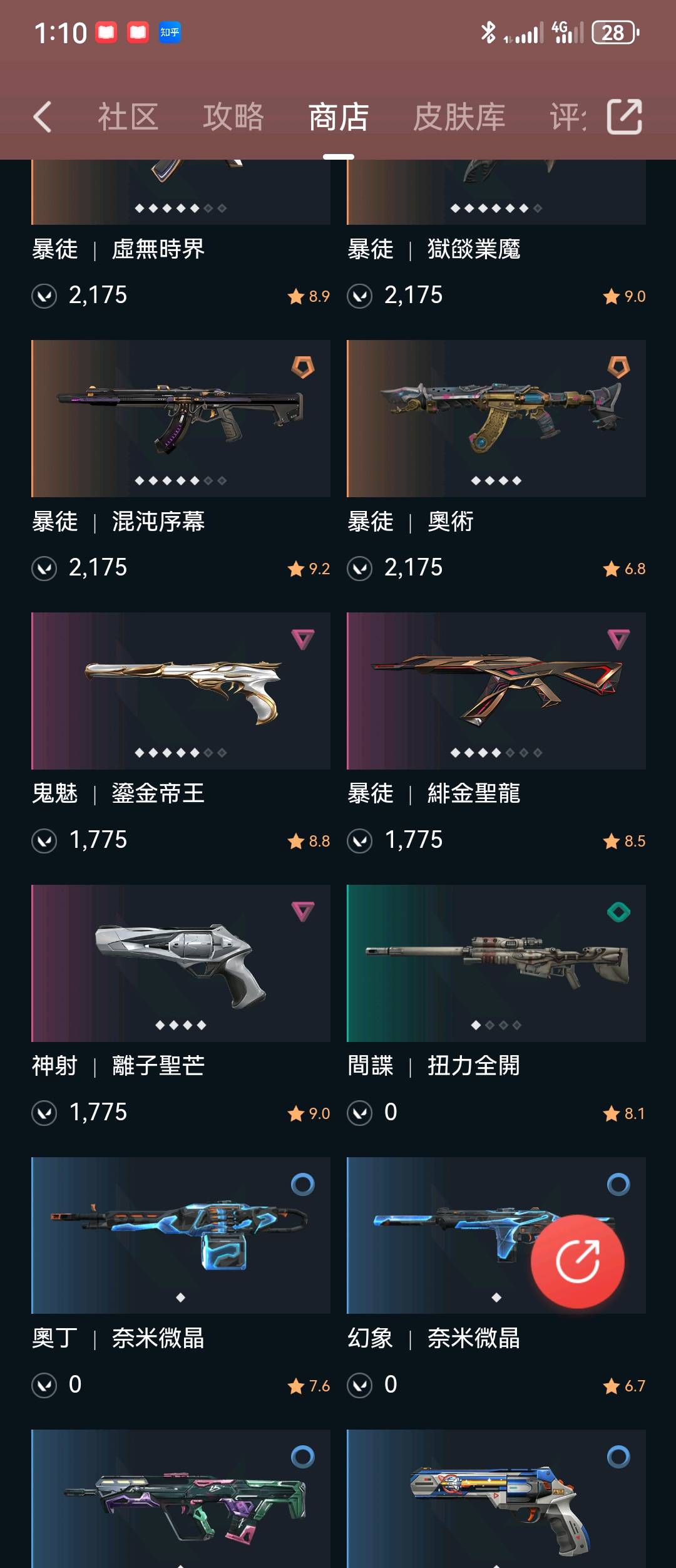Open the 皮肤库 tab
This screenshot has height=1568, width=676.
point(459,117)
